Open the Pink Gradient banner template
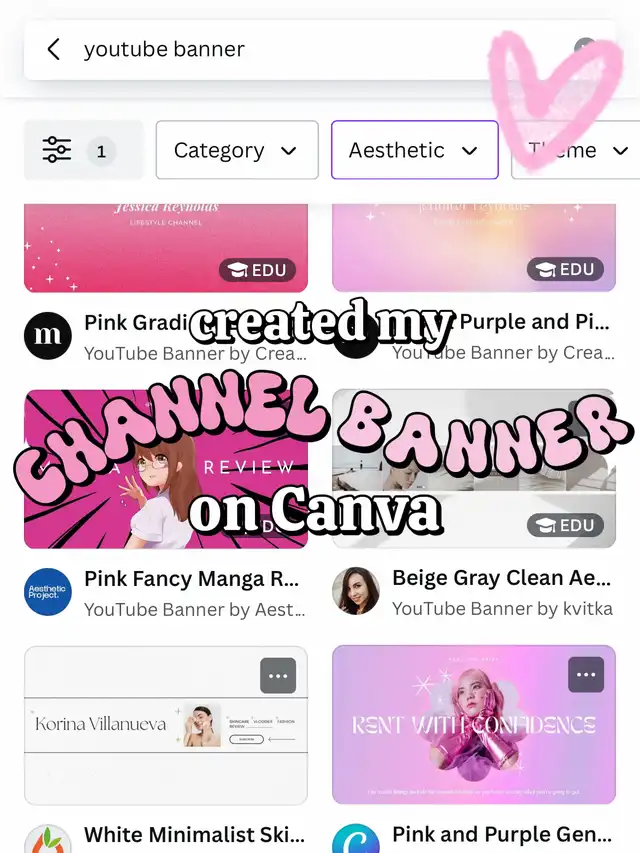Image resolution: width=640 pixels, height=853 pixels. 166,248
